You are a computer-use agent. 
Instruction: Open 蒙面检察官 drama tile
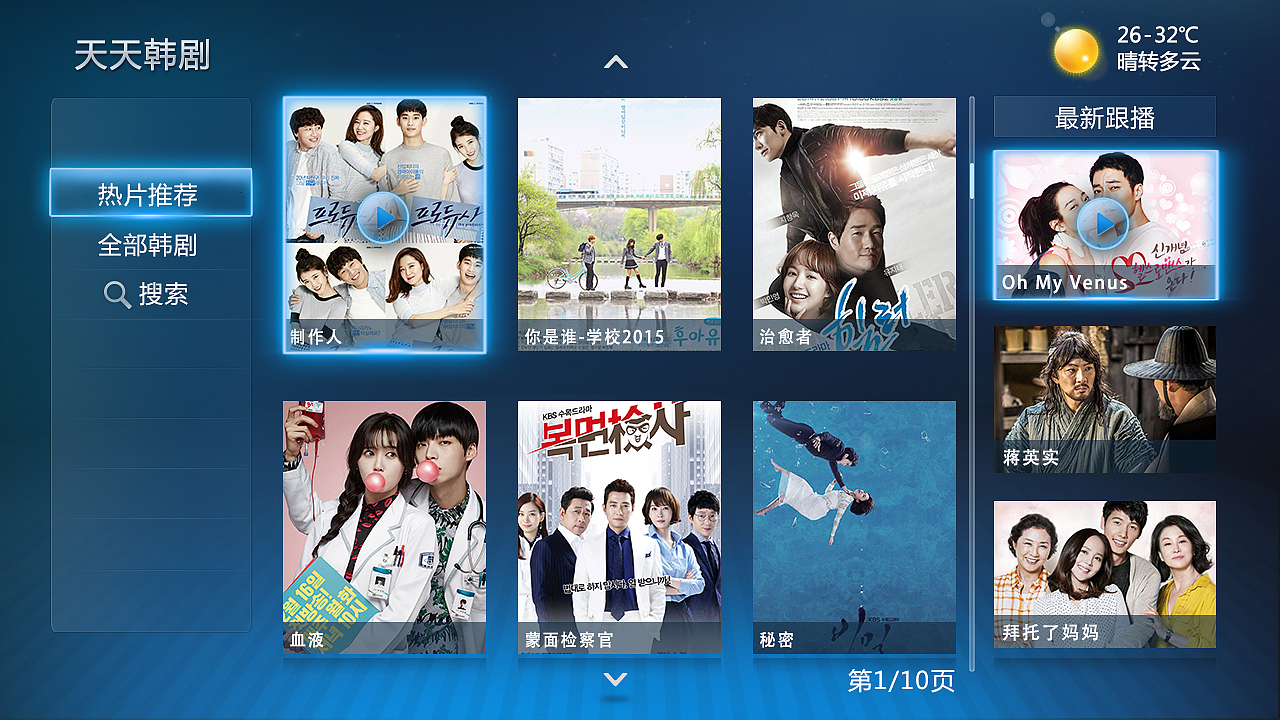tap(619, 527)
